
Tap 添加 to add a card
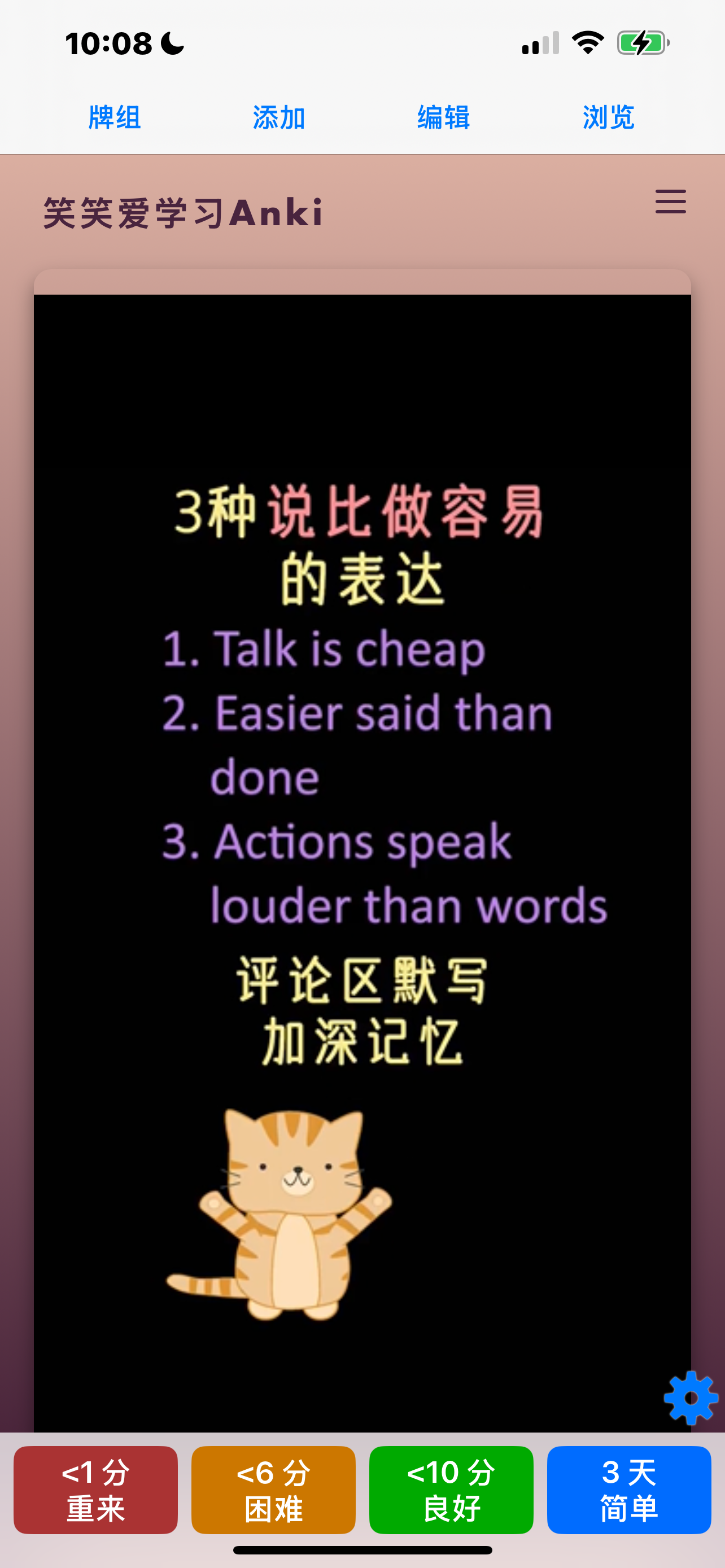tap(279, 117)
